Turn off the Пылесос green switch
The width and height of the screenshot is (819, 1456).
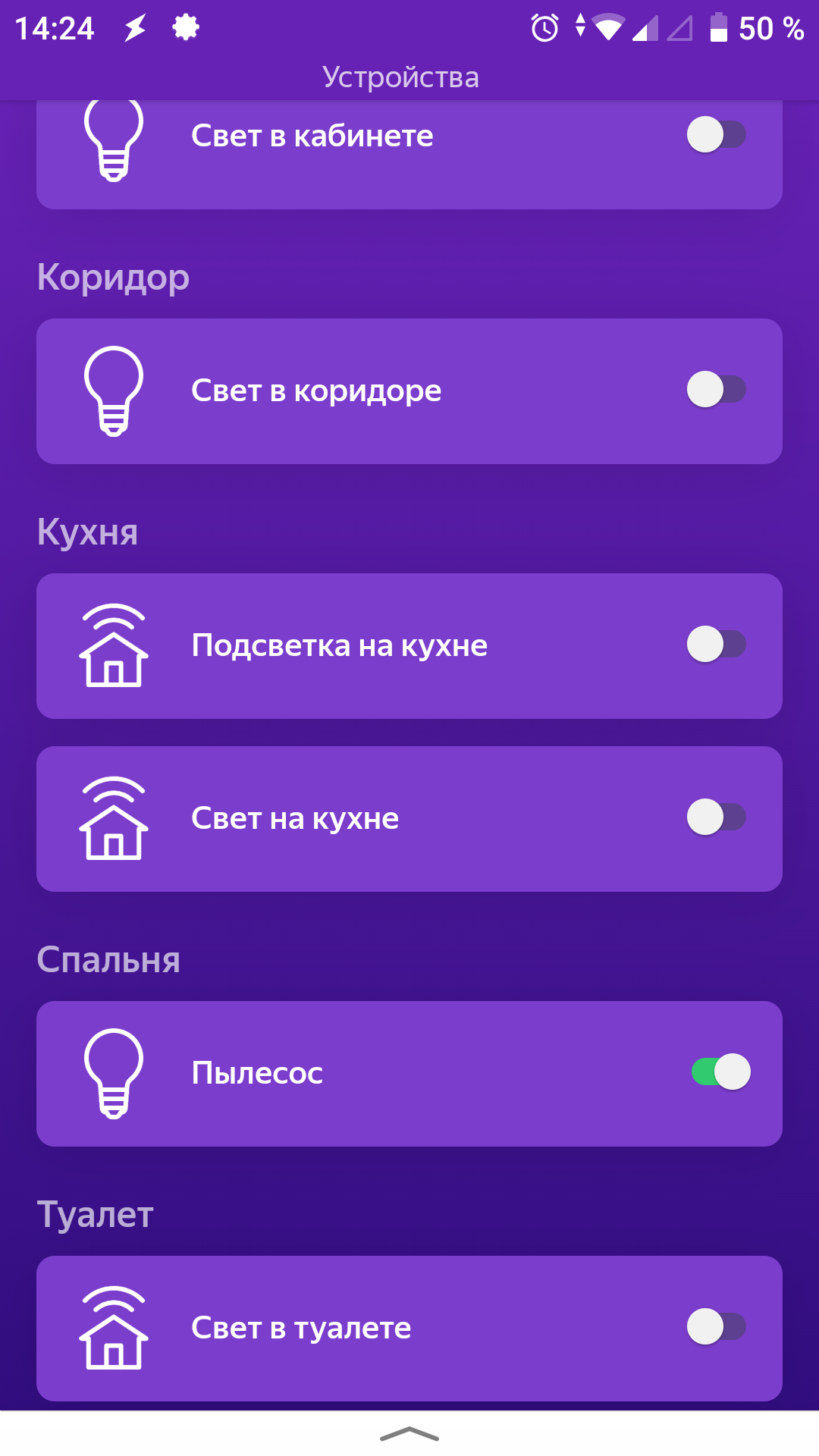pos(719,1072)
